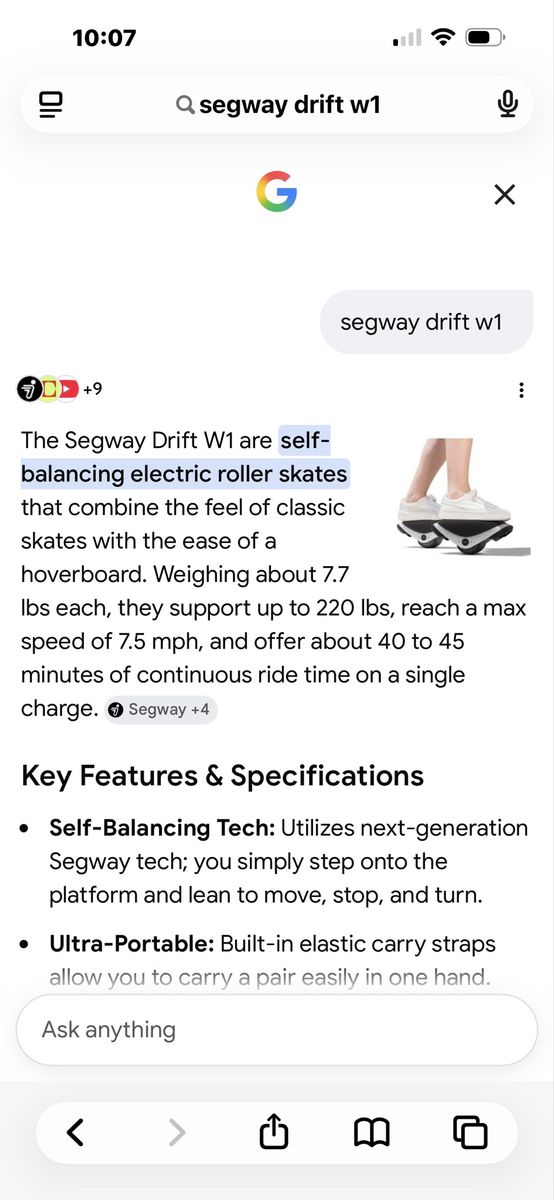The image size is (554, 1200).
Task: Show open tabs
Action: pos(470,1132)
